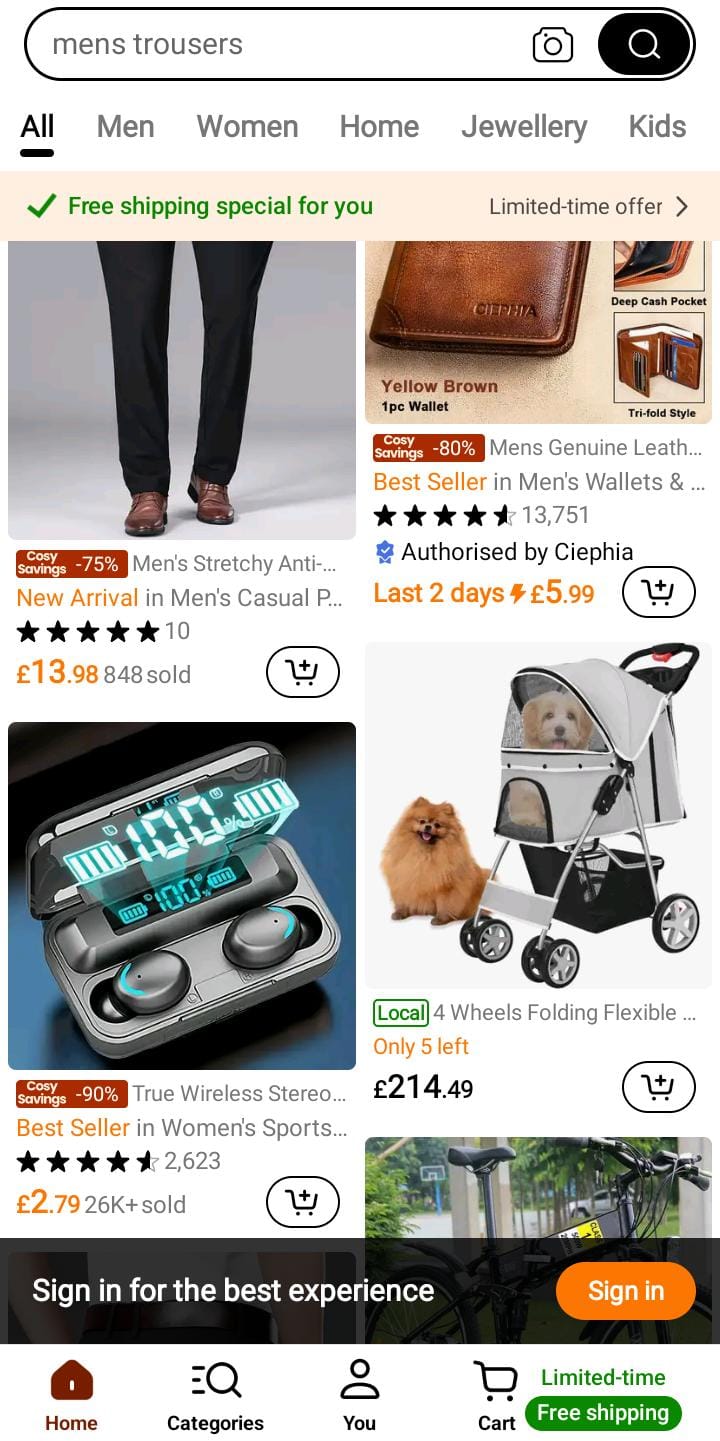Switch to the Men tab
The width and height of the screenshot is (720, 1441).
[x=125, y=127]
